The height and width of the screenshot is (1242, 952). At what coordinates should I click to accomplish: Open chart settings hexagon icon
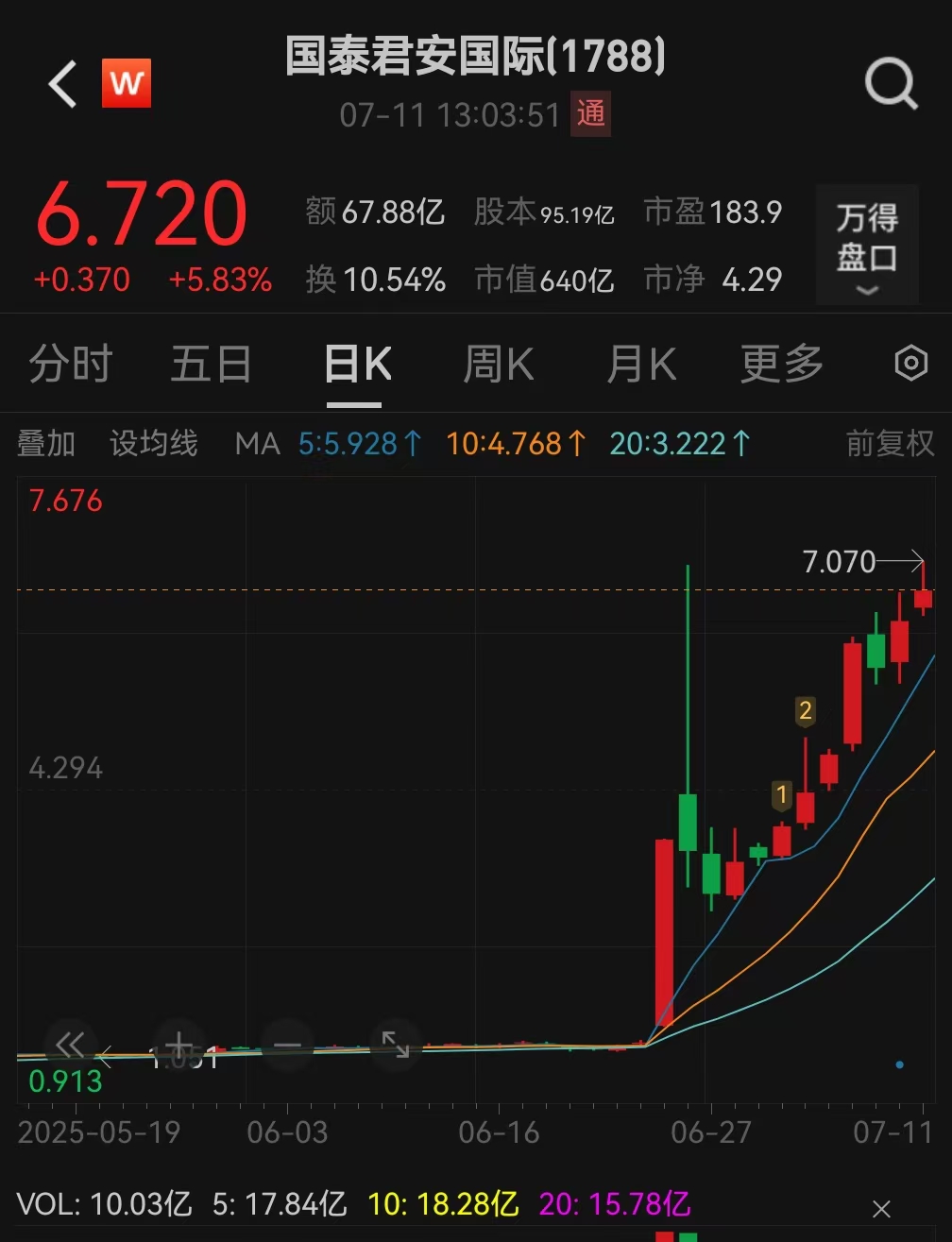910,364
